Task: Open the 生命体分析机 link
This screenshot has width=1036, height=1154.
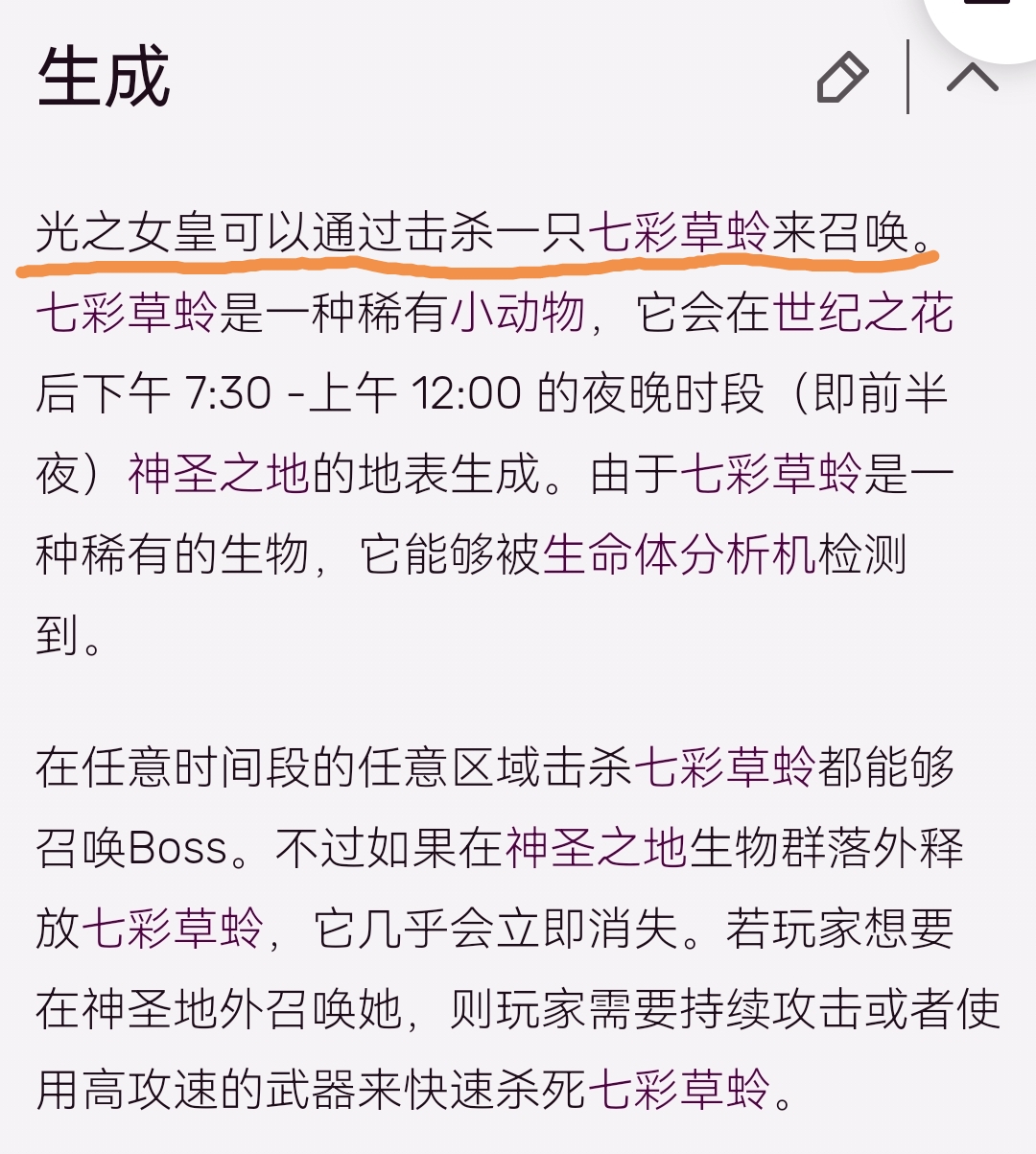Action: 679,554
